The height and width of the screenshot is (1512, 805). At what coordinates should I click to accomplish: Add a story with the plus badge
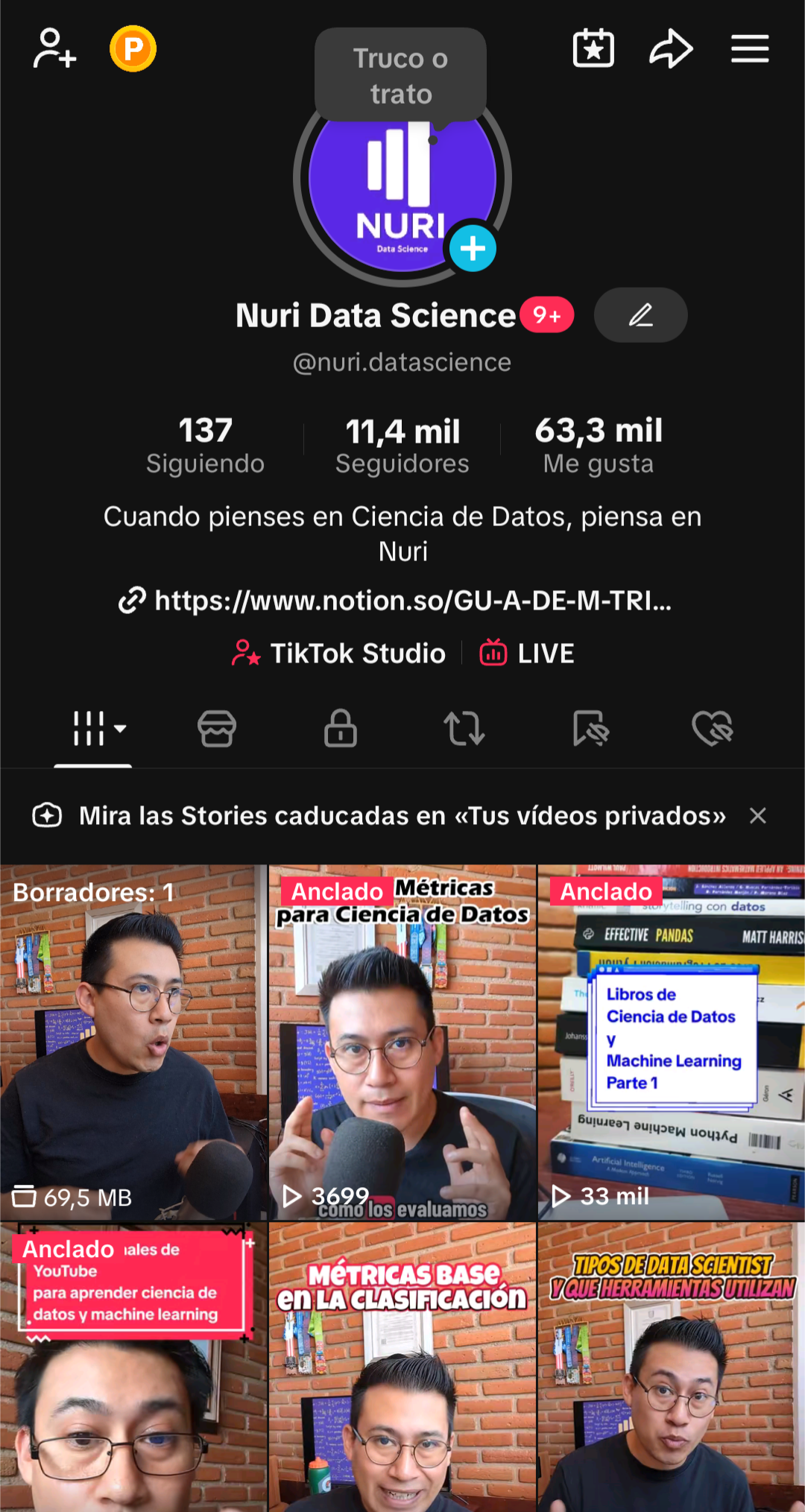tap(473, 249)
